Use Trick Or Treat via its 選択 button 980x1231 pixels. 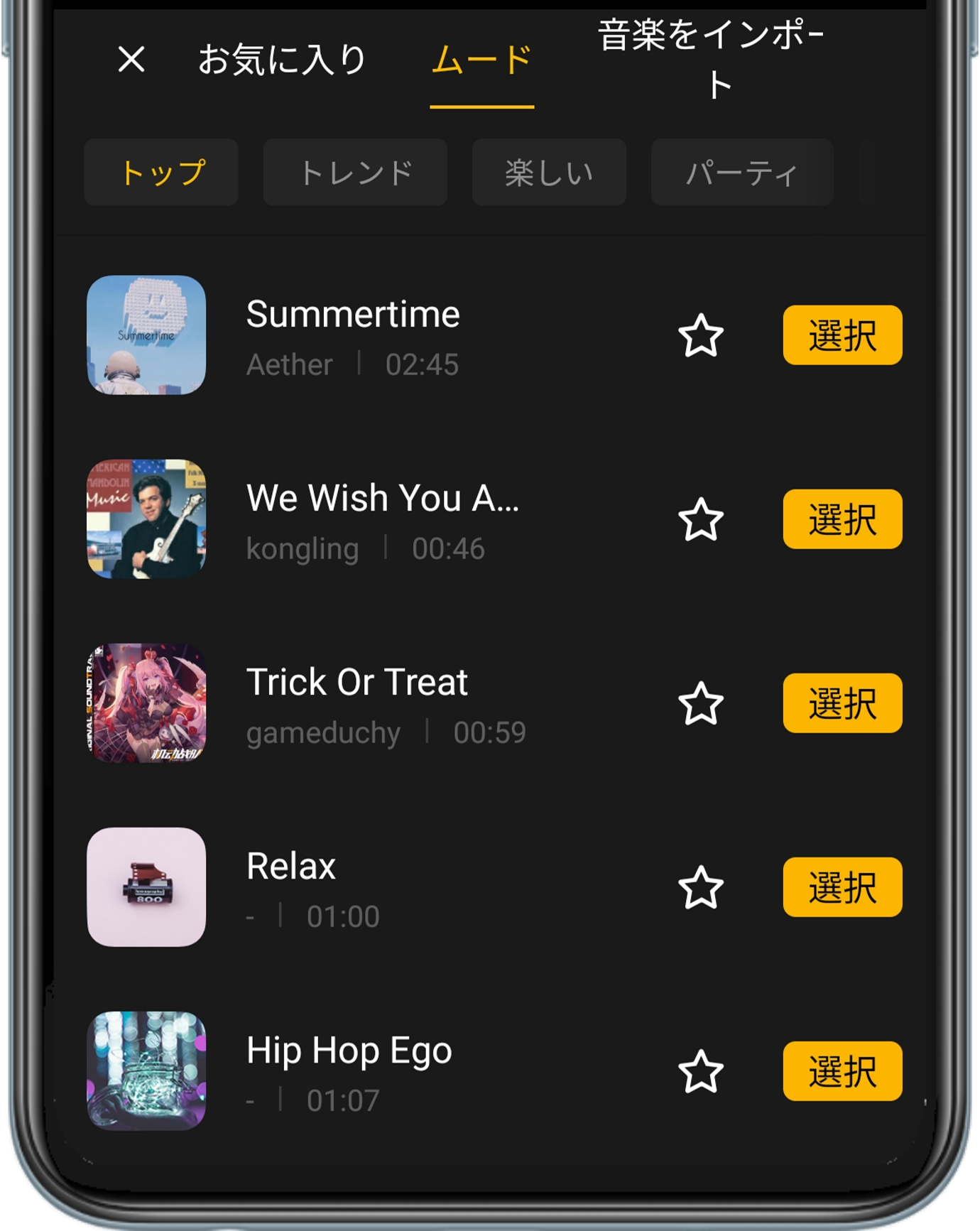(842, 703)
